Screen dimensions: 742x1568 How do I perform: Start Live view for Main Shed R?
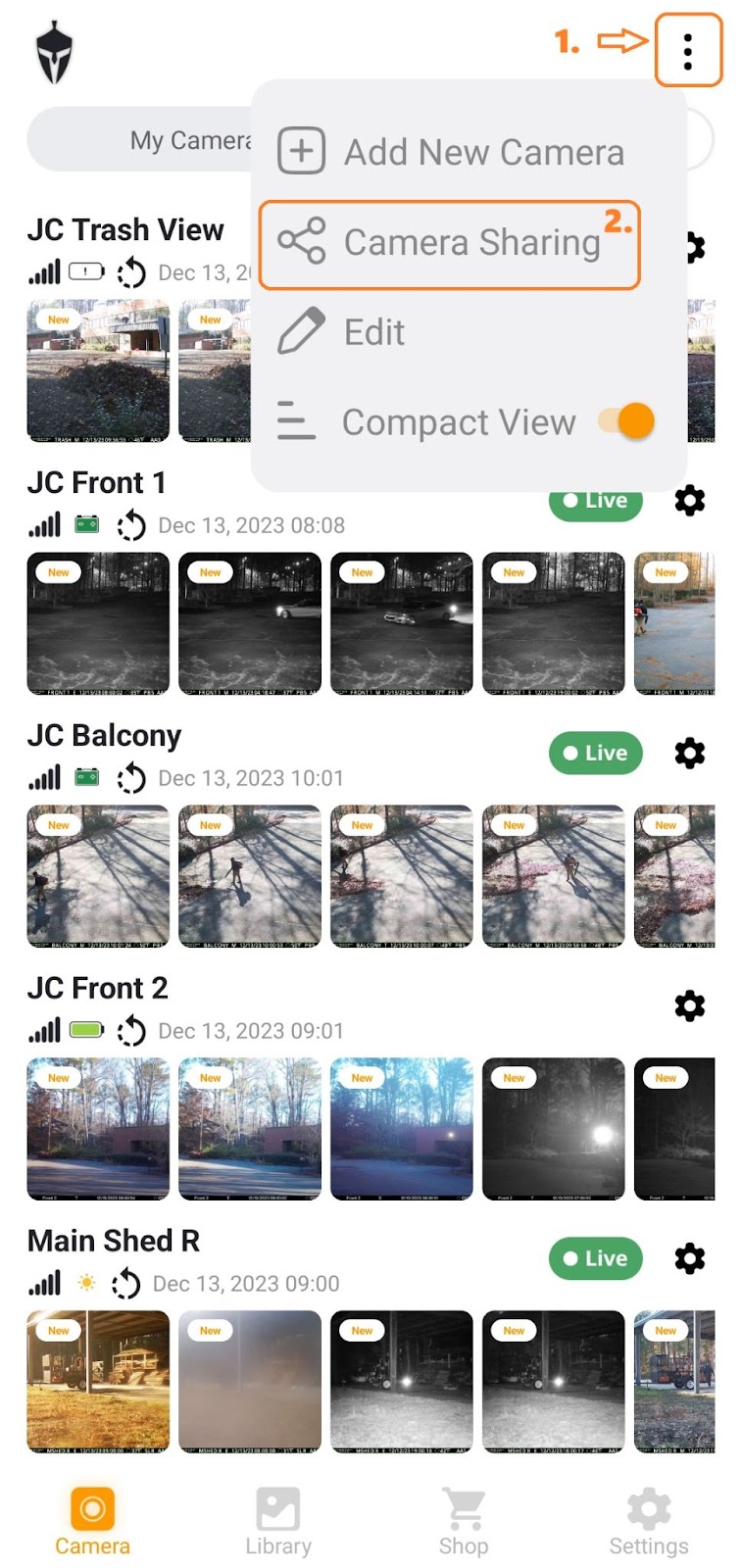coord(595,1258)
